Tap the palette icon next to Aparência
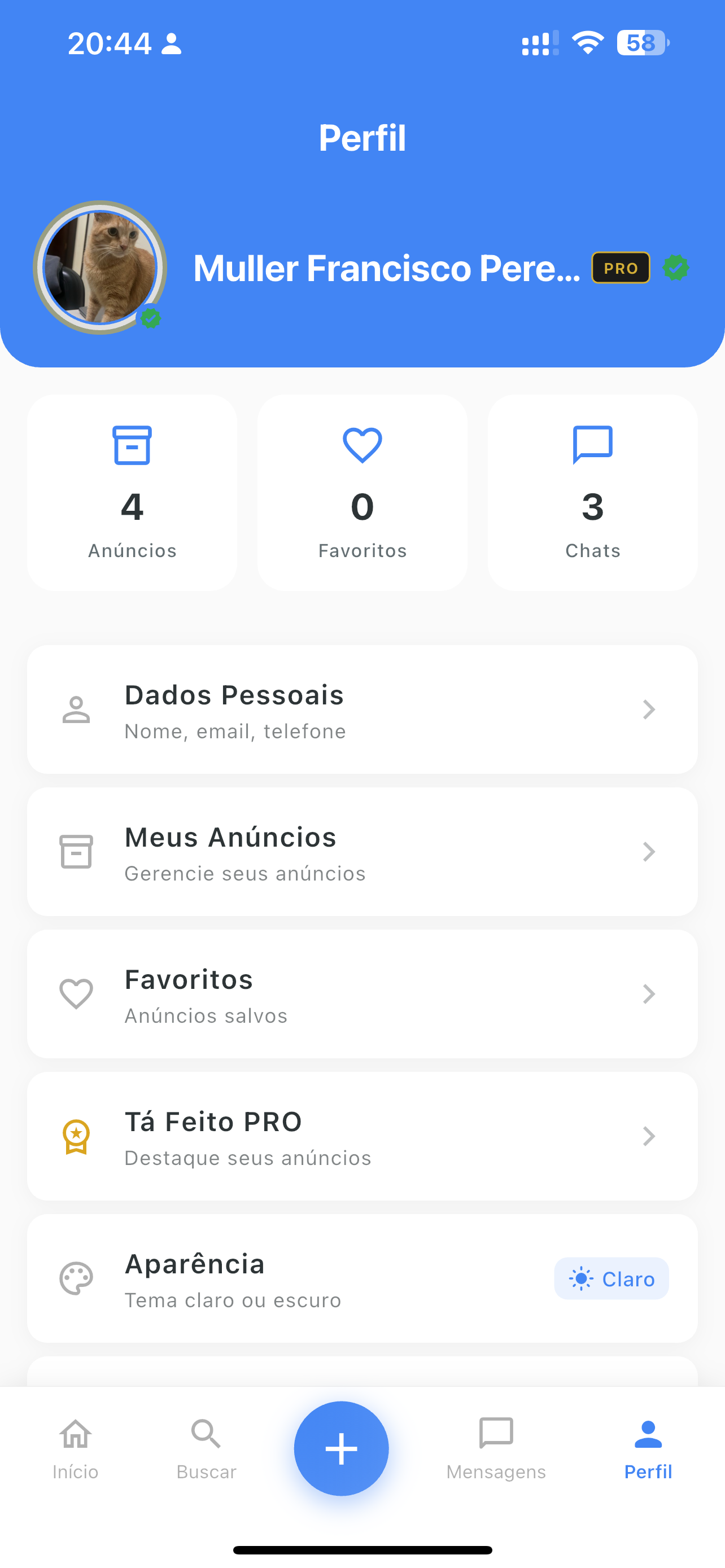 [x=76, y=1278]
